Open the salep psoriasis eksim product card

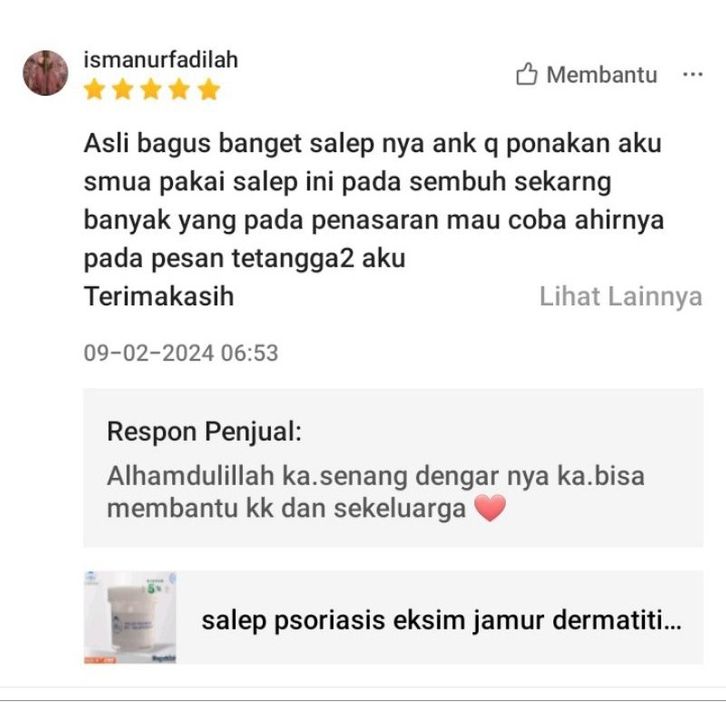[393, 618]
